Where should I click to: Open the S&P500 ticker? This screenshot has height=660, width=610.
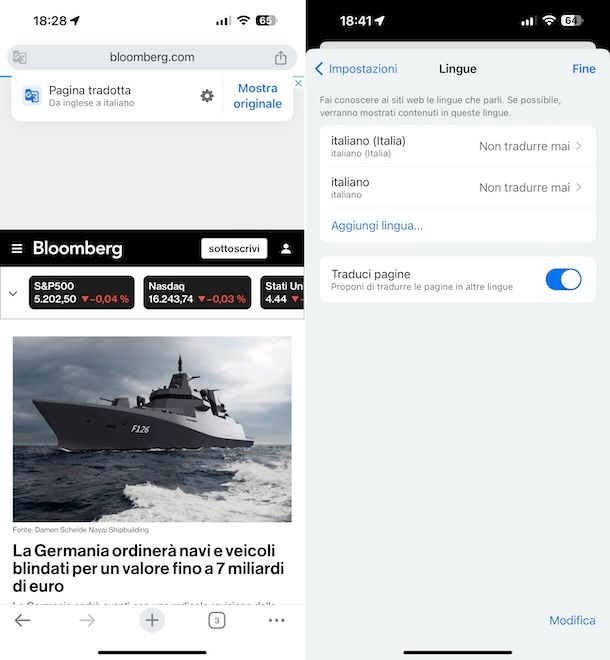point(81,292)
